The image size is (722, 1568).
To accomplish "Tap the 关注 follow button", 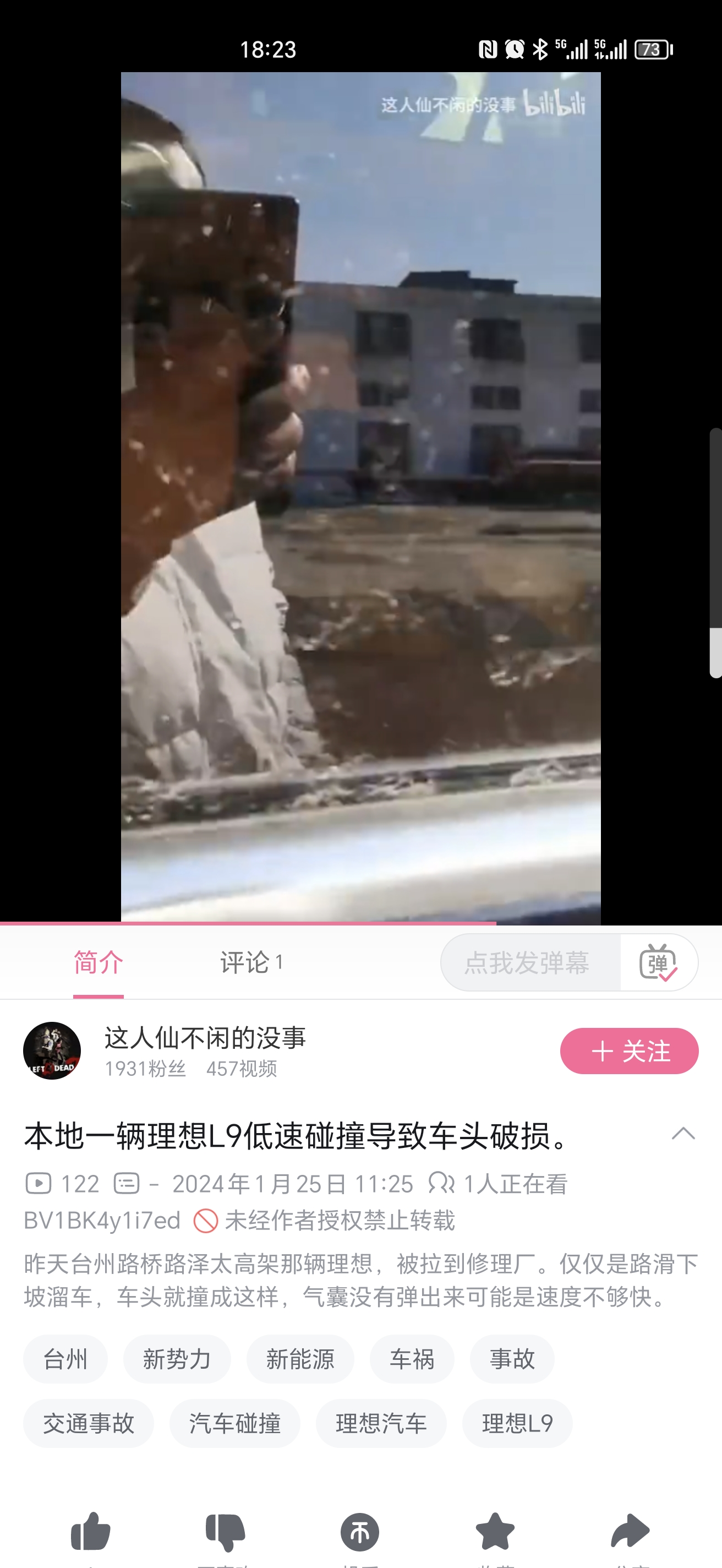I will pyautogui.click(x=628, y=1050).
